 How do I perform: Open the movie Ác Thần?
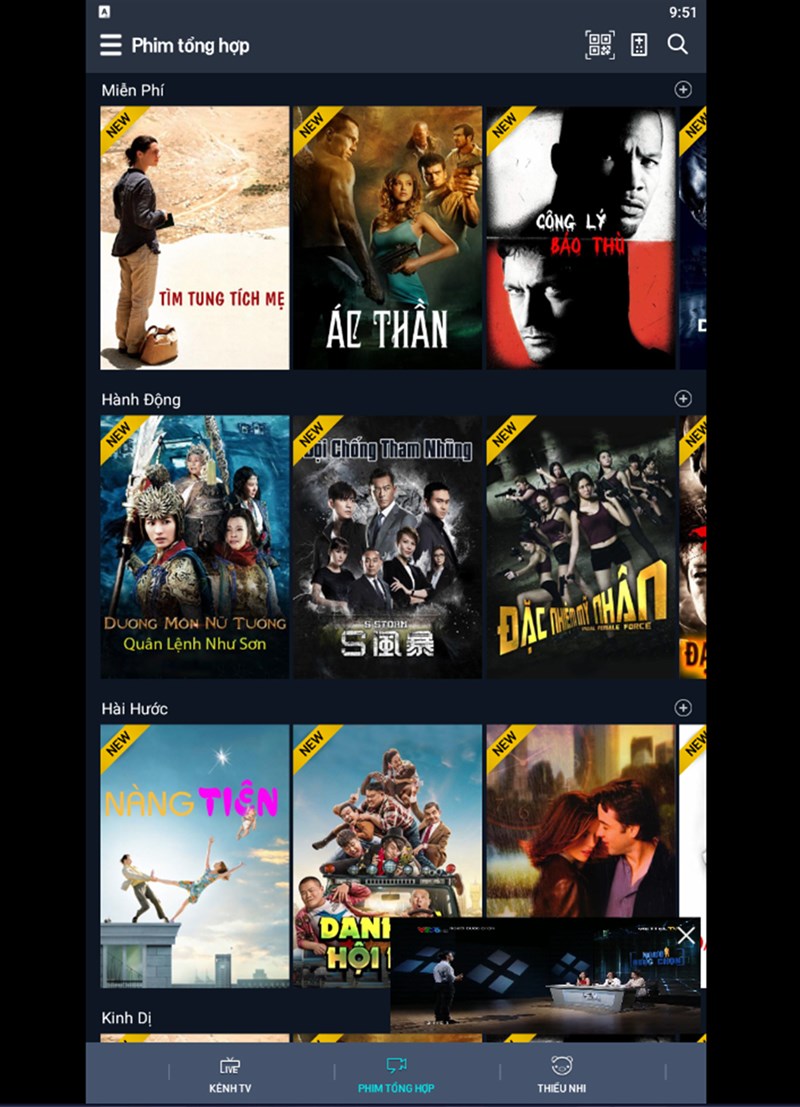[x=387, y=238]
